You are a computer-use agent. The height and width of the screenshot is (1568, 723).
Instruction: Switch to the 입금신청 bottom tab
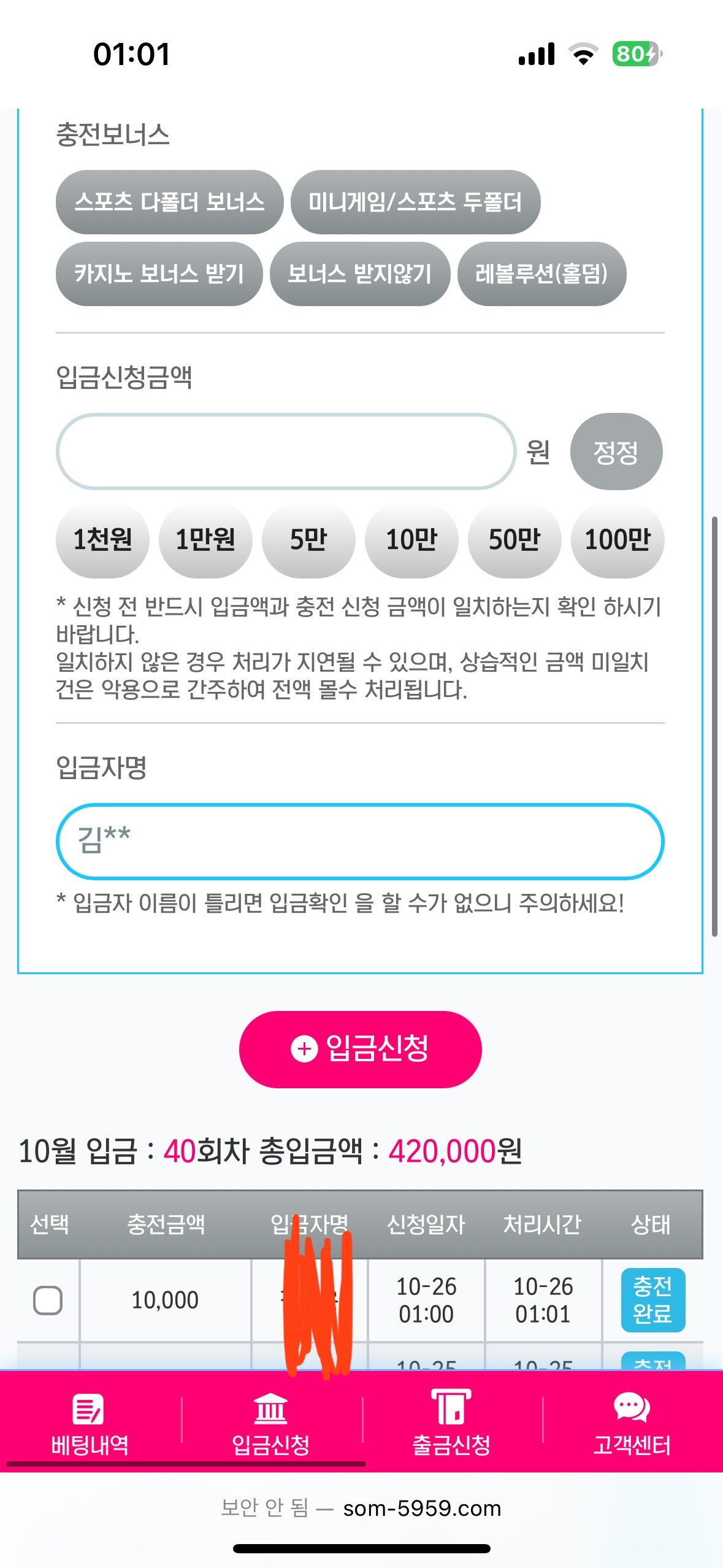click(270, 1425)
